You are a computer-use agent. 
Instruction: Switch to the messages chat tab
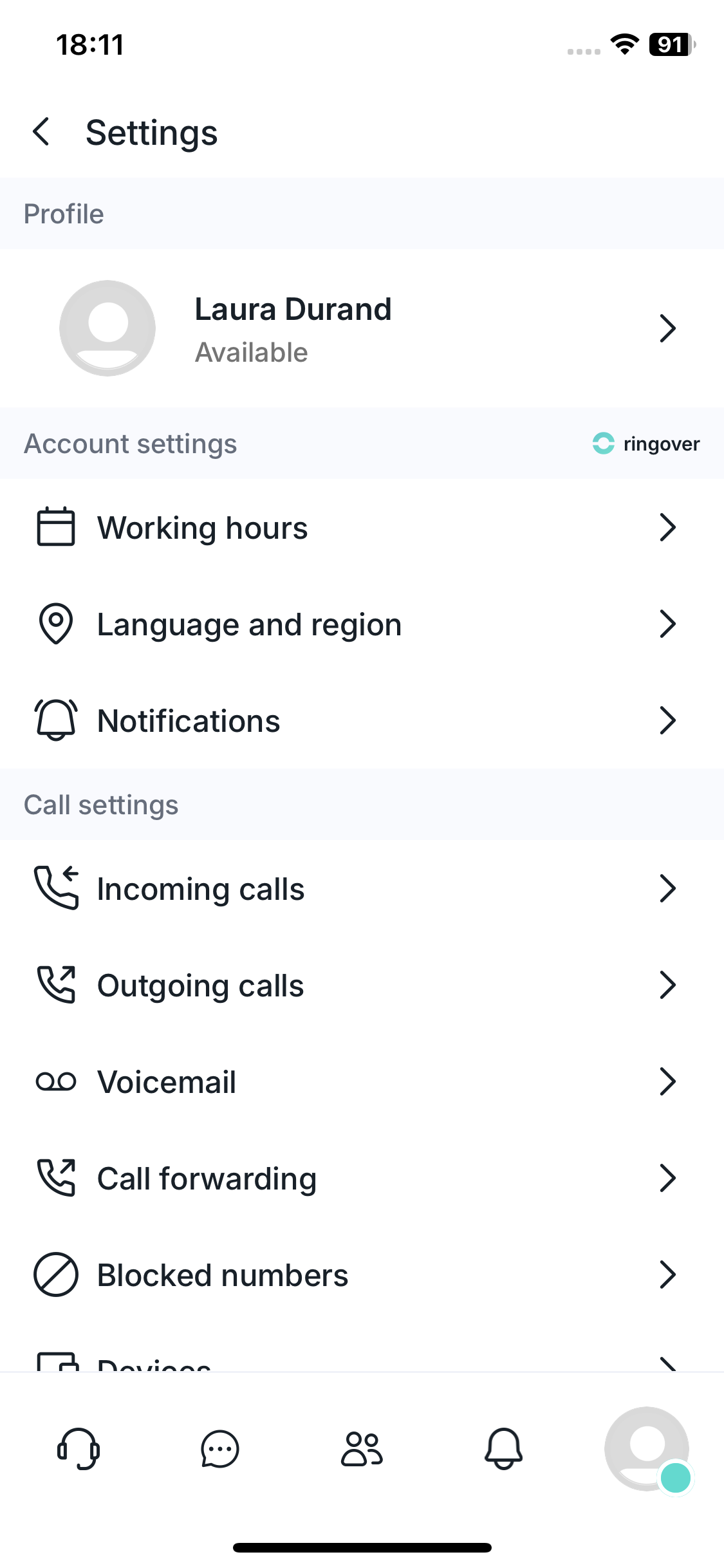point(220,1449)
